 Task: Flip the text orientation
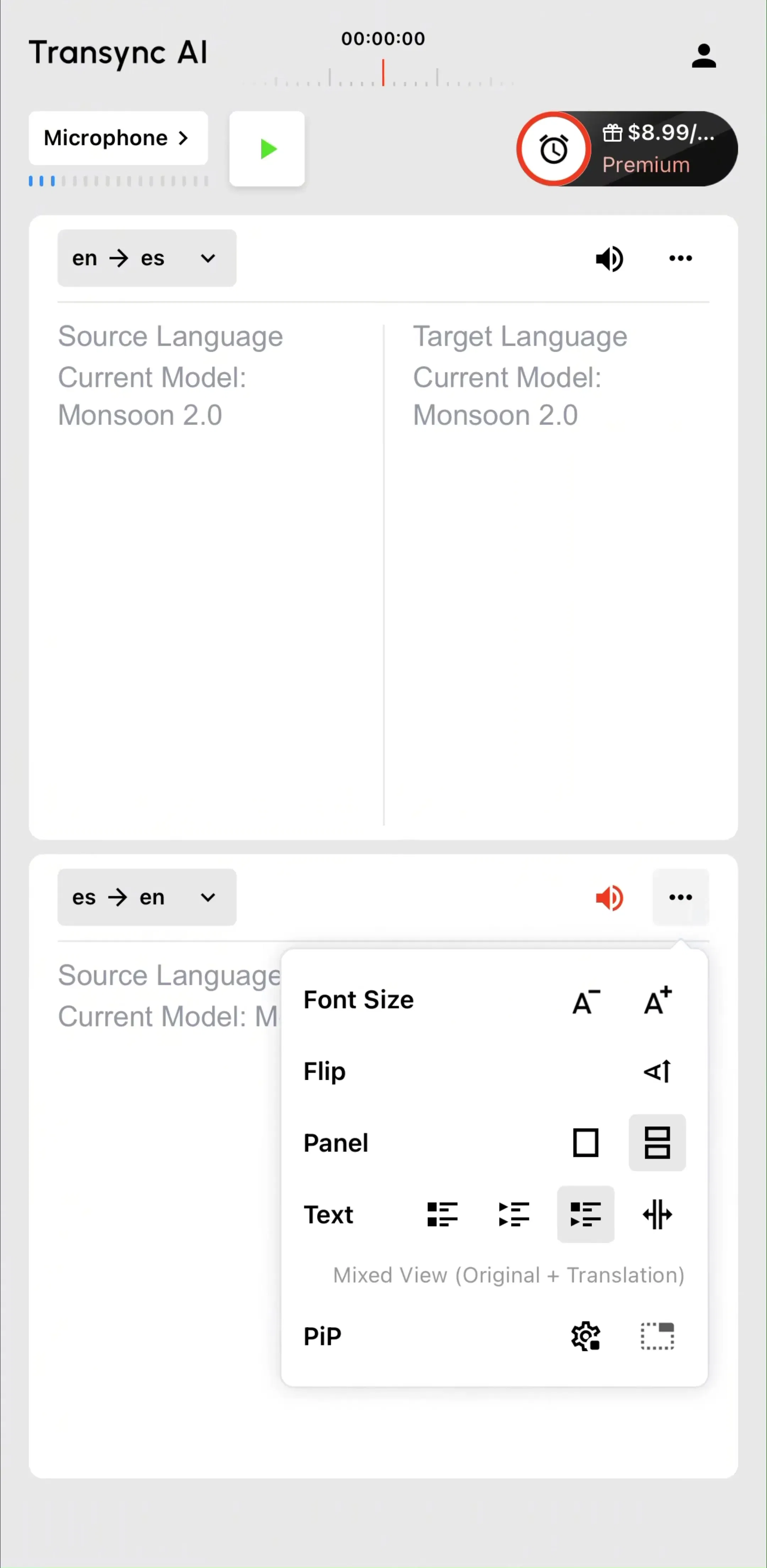click(658, 1071)
